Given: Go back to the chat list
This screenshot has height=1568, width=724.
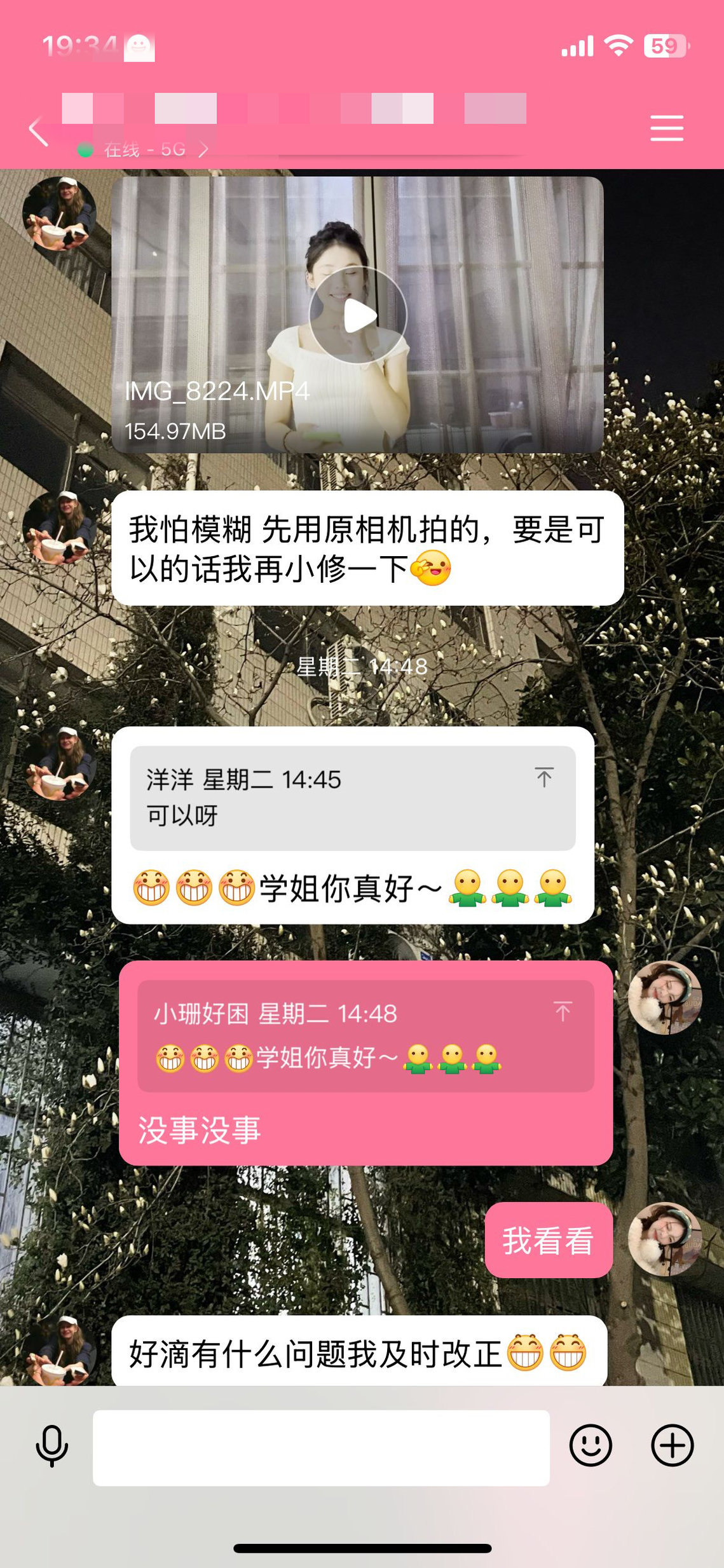Looking at the screenshot, I should click(x=39, y=132).
